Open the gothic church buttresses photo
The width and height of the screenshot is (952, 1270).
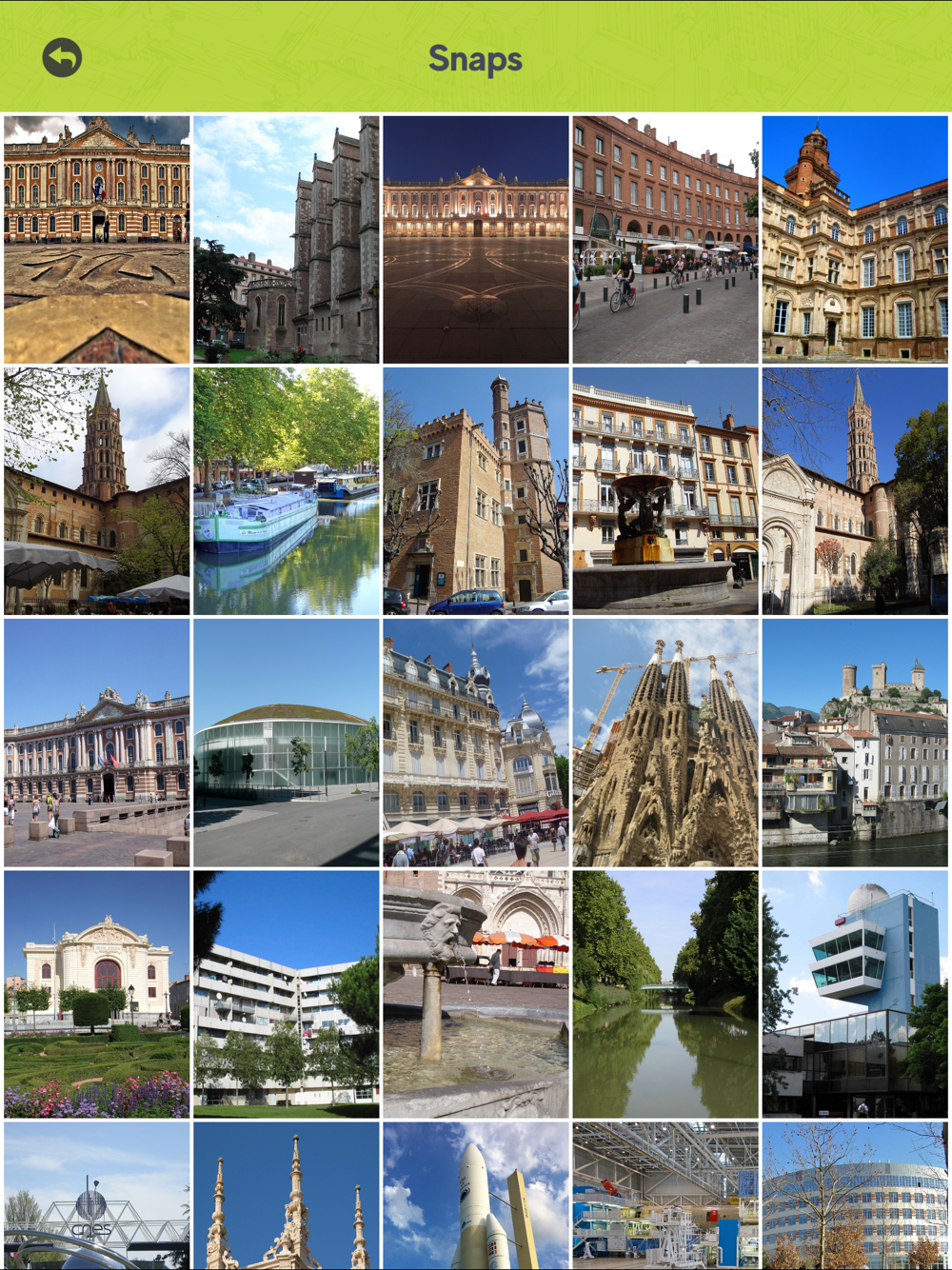coord(287,239)
